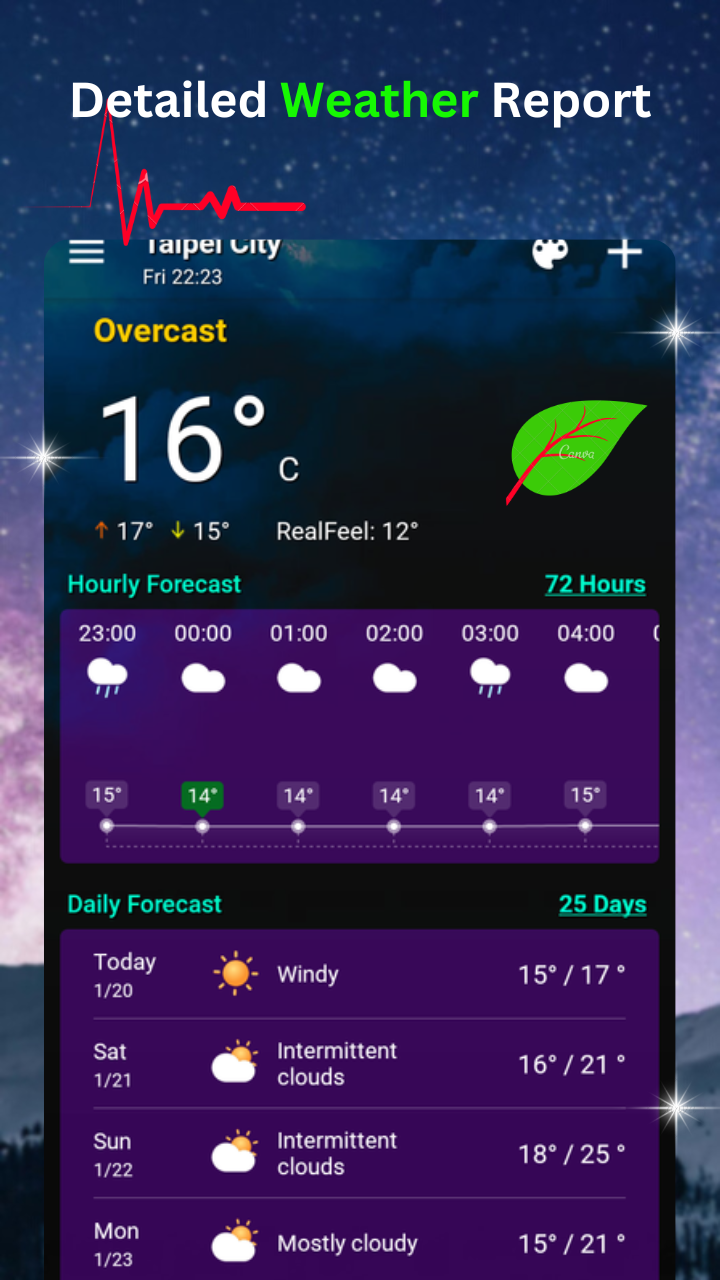Open the Hourly Forecast section header
This screenshot has height=1280, width=720.
point(152,584)
